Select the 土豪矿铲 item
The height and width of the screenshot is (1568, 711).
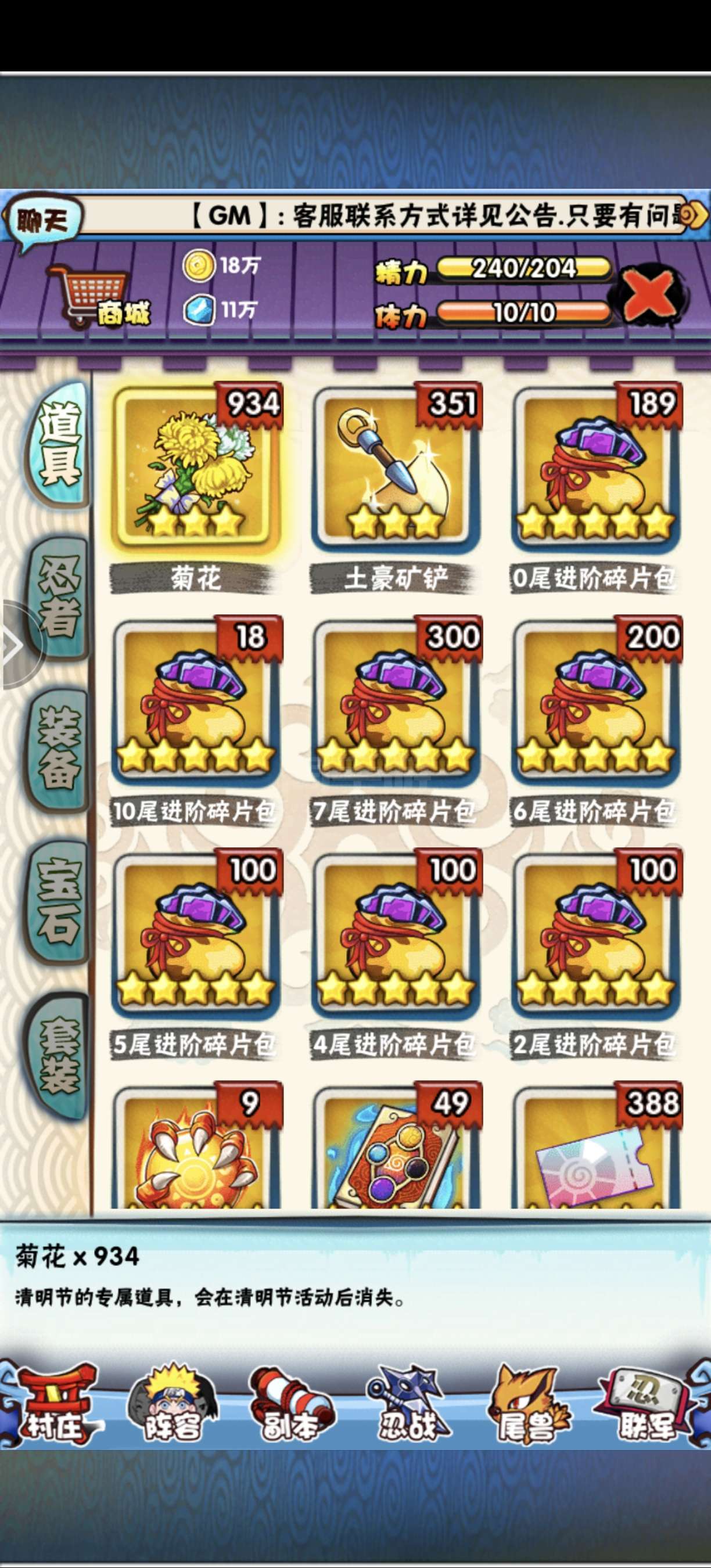[396, 469]
